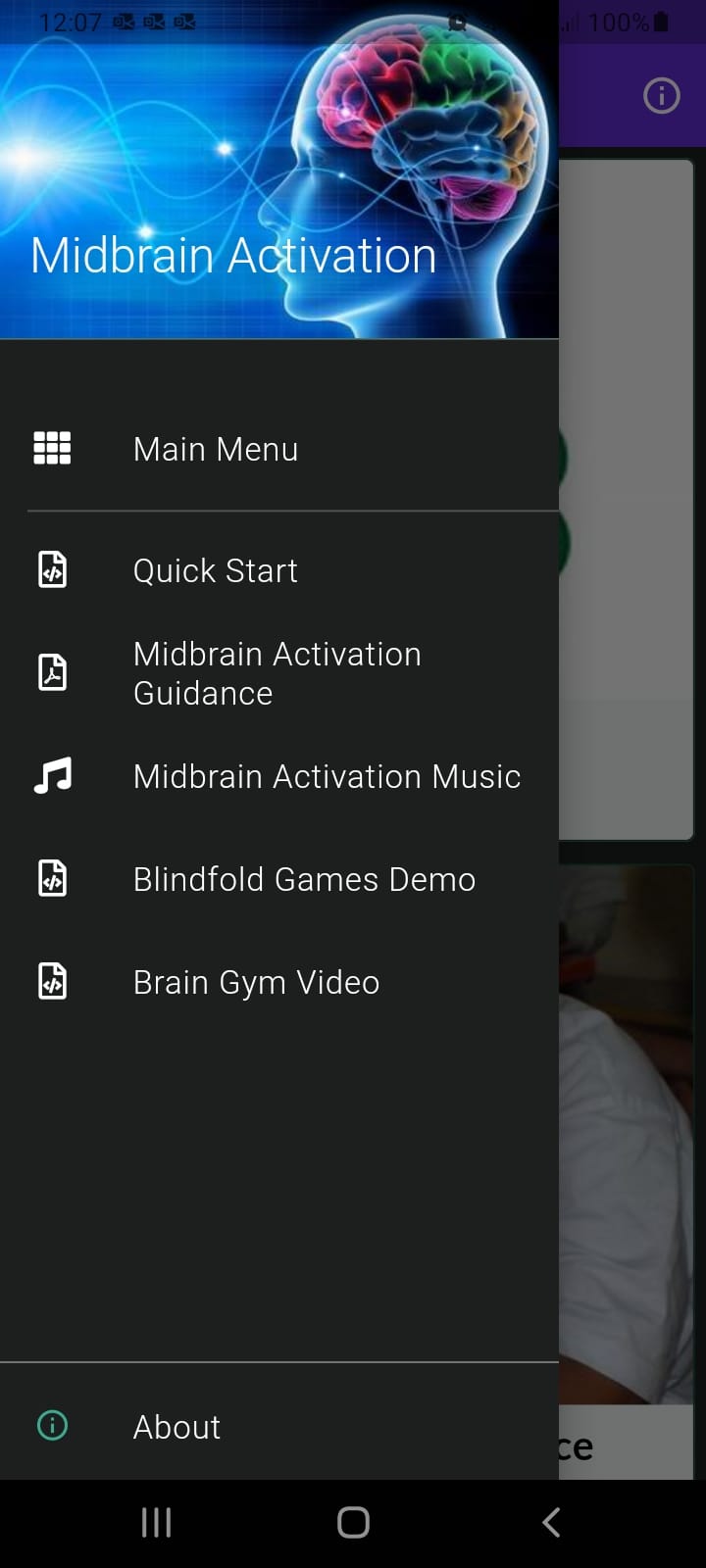
Task: Tap the info icon in the app bar
Action: coord(661,96)
